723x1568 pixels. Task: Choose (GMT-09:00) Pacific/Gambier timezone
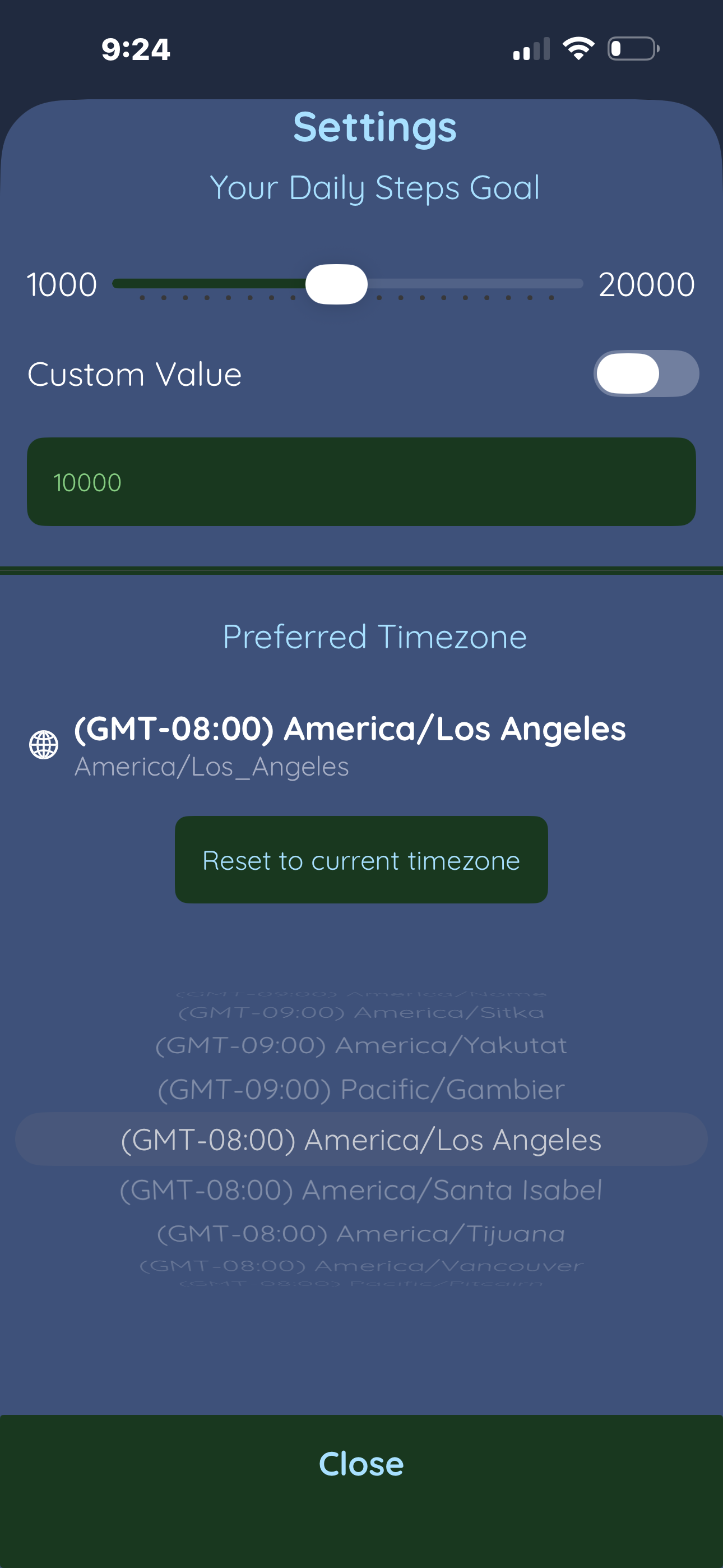pos(361,1090)
